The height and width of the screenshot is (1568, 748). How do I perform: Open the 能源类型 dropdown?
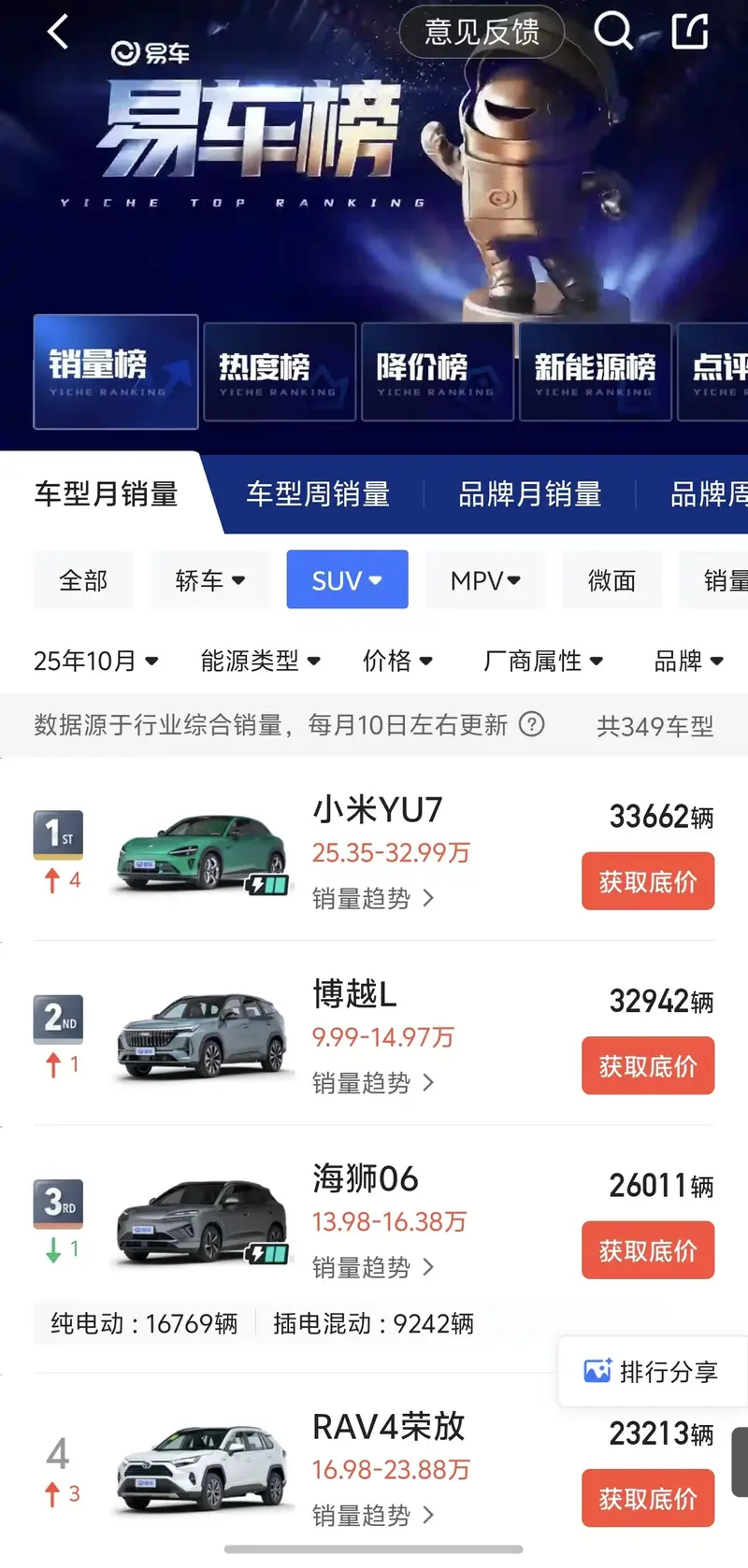[x=260, y=661]
